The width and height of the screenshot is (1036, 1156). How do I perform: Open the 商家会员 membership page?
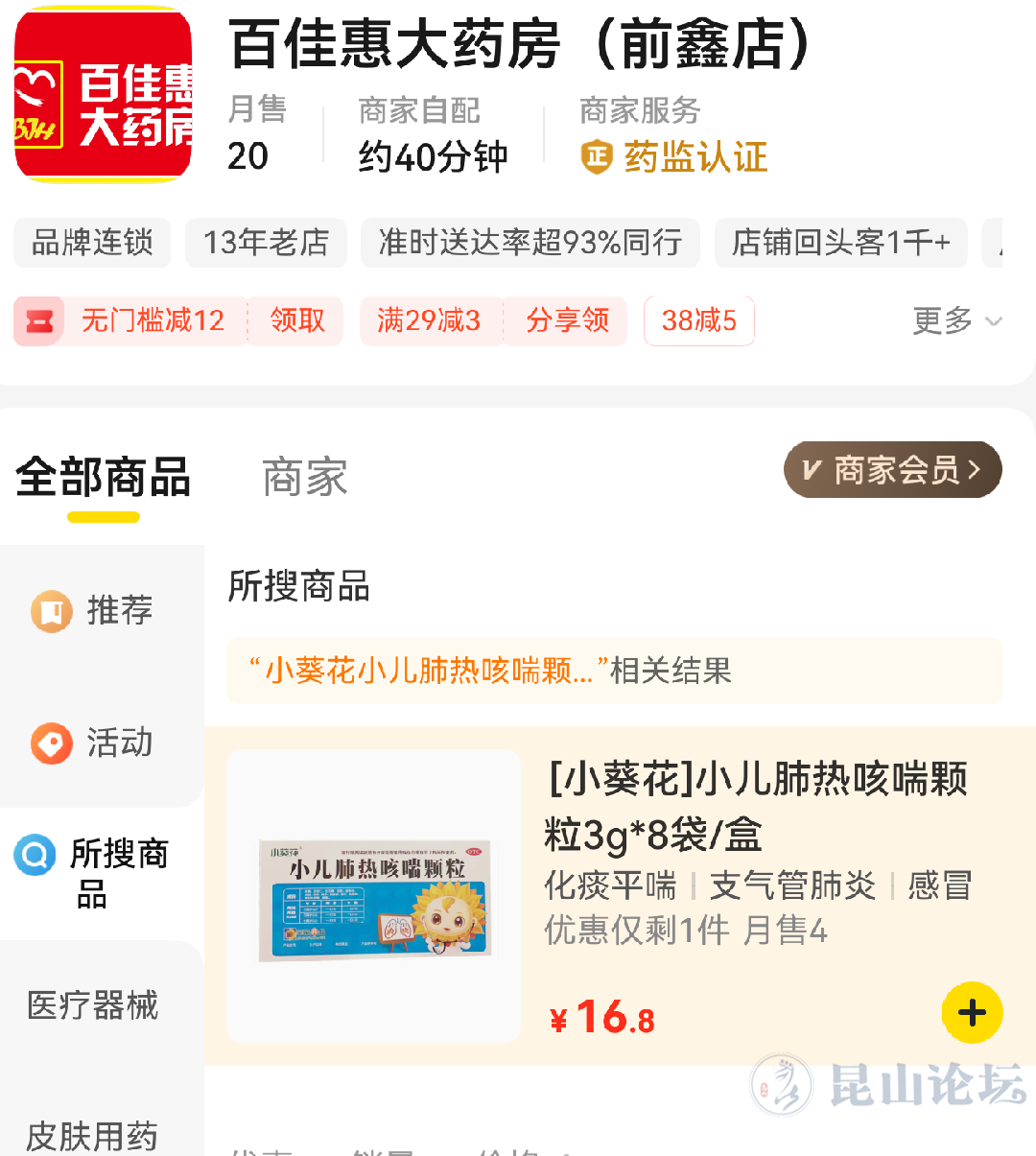pos(892,470)
